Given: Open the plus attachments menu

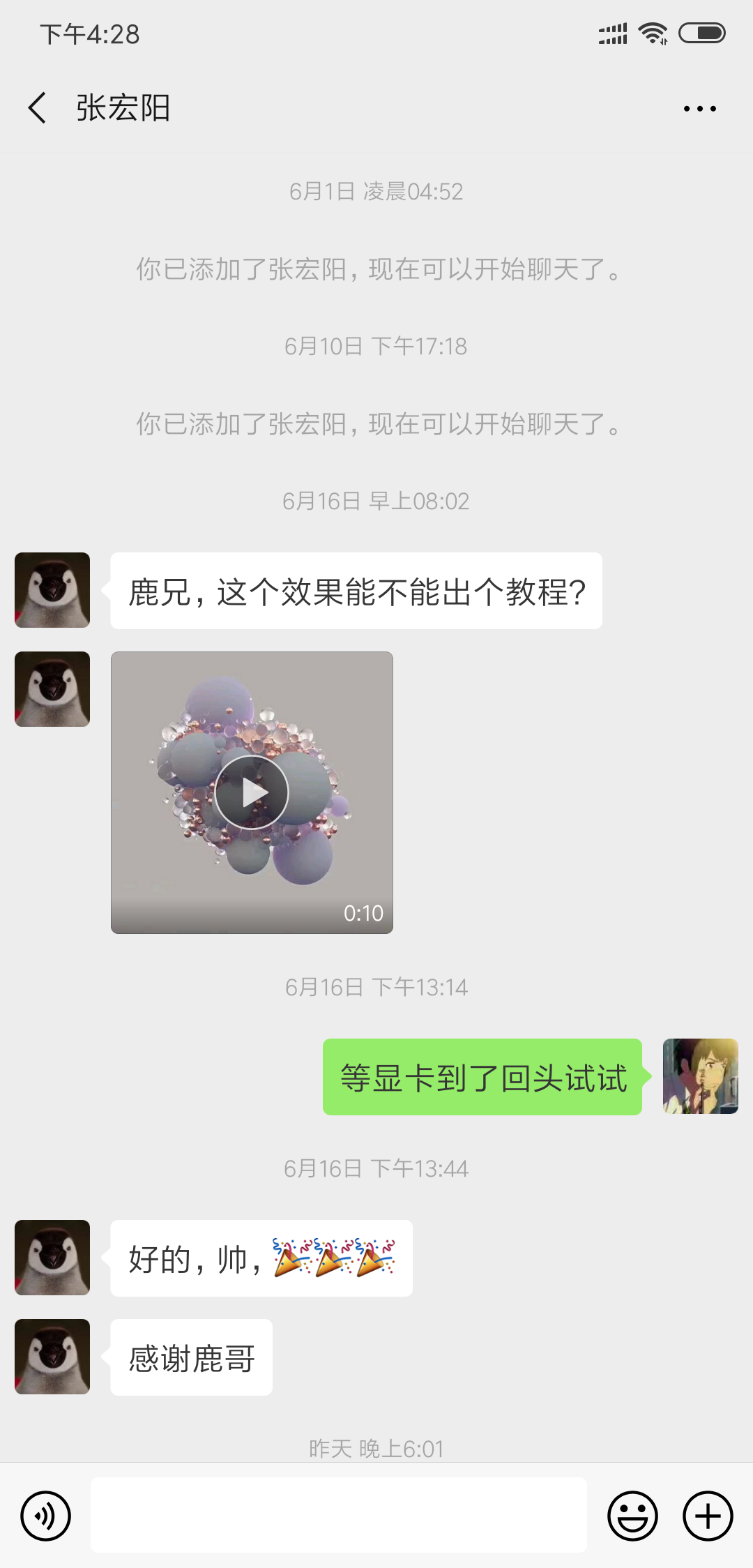Looking at the screenshot, I should [708, 1516].
